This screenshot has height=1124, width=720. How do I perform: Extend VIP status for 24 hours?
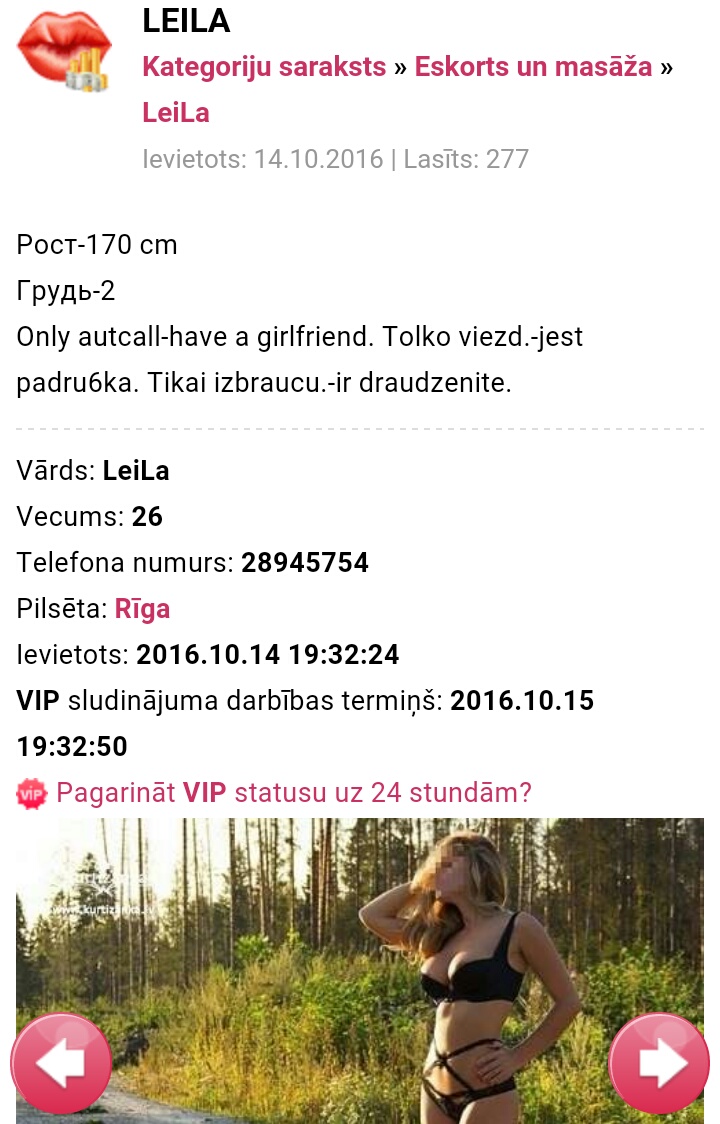click(293, 793)
